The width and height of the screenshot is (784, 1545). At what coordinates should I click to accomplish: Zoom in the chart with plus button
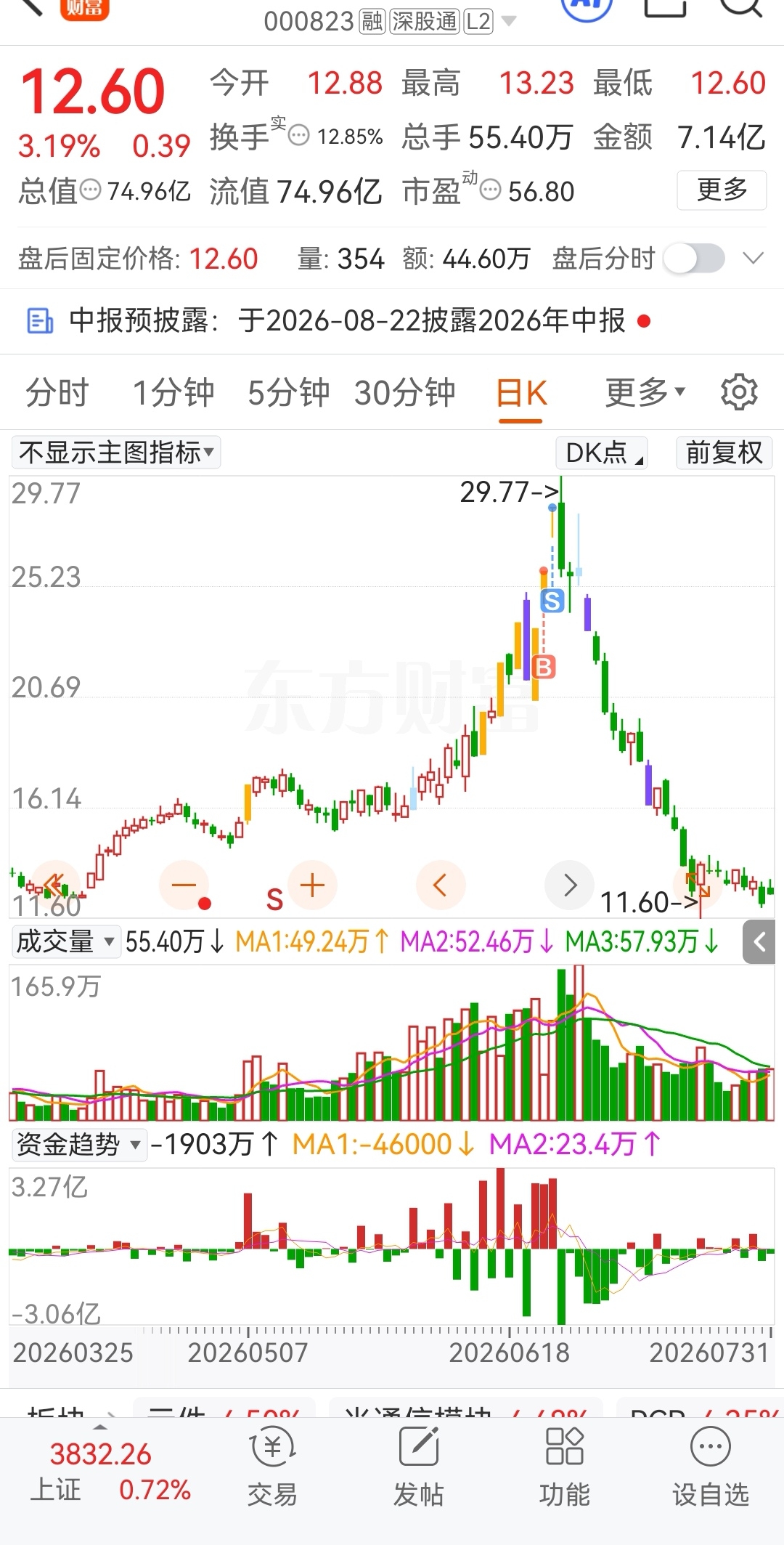312,885
